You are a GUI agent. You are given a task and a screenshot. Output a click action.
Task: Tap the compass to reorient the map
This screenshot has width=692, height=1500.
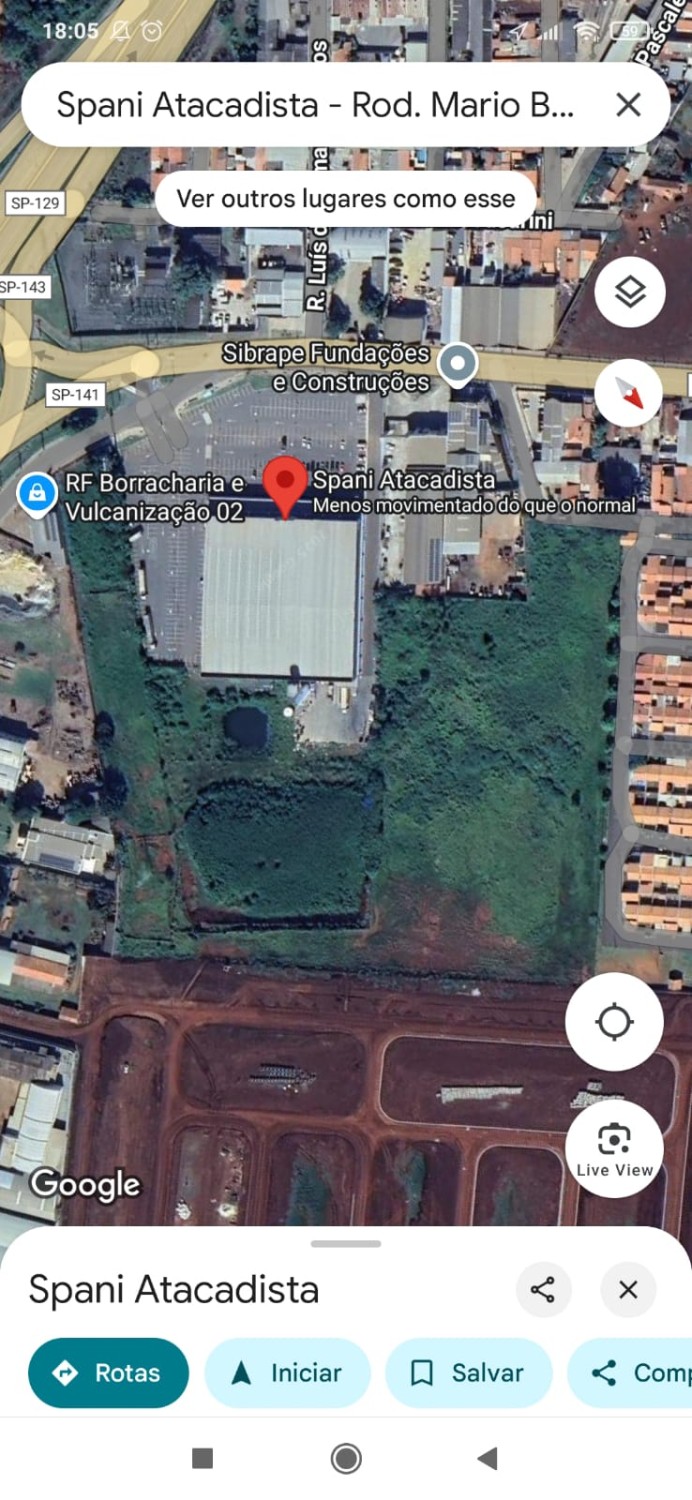tap(629, 392)
